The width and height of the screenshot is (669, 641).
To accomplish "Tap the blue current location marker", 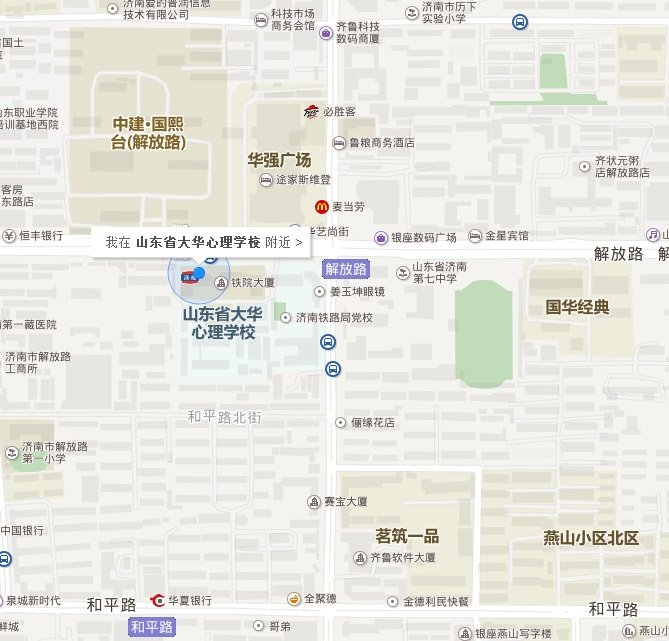I will (199, 273).
